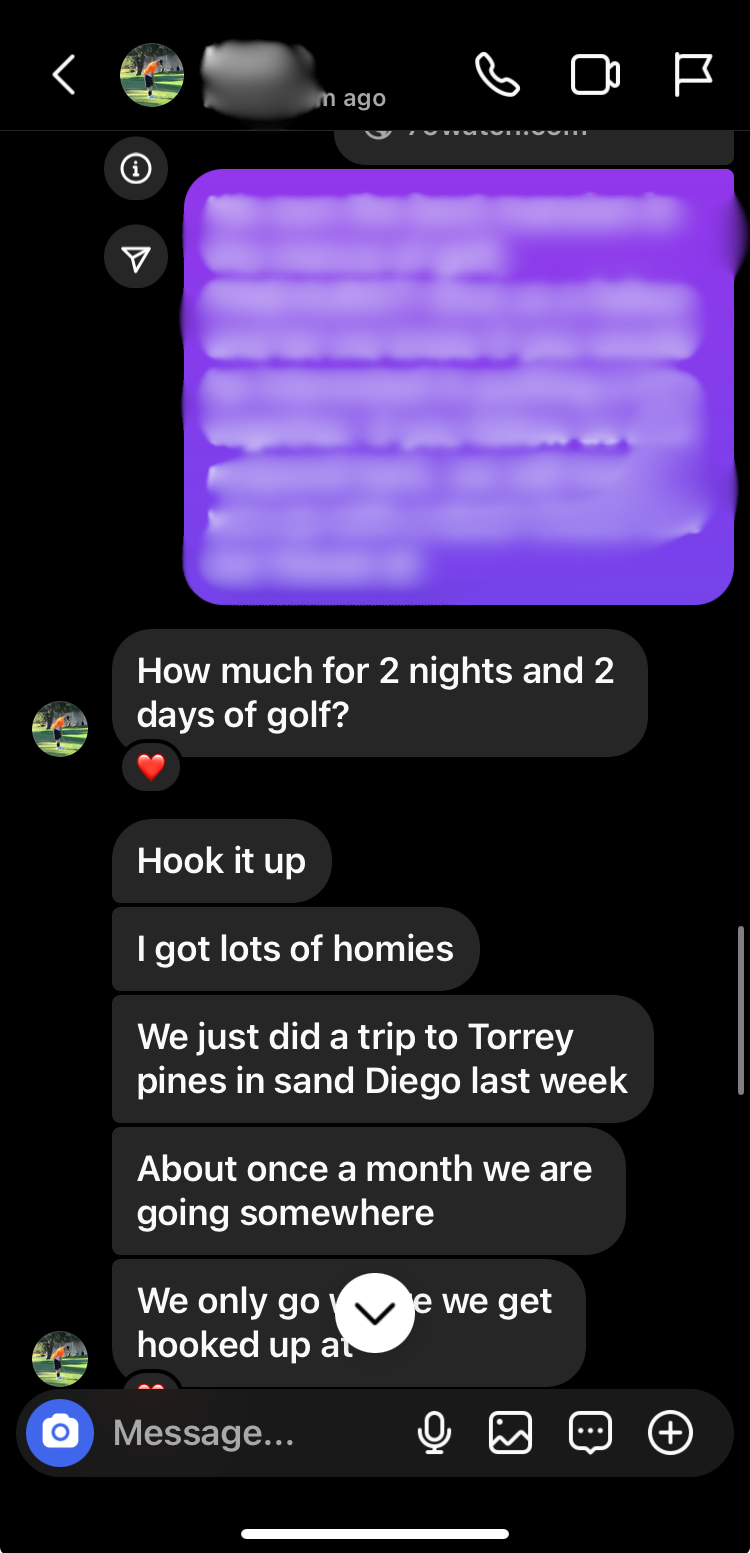Open the camera from the message bar

[x=60, y=1433]
